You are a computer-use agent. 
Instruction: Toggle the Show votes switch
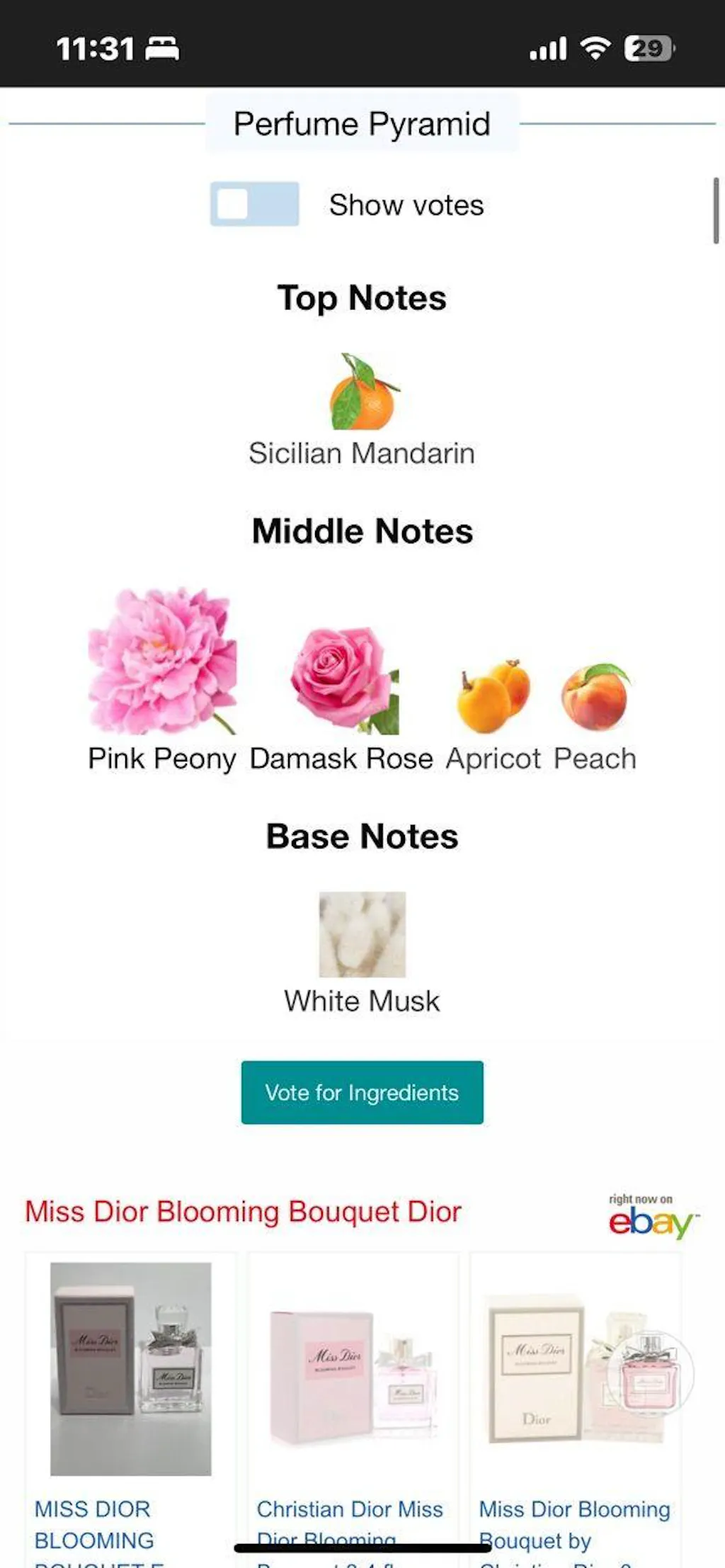coord(254,205)
